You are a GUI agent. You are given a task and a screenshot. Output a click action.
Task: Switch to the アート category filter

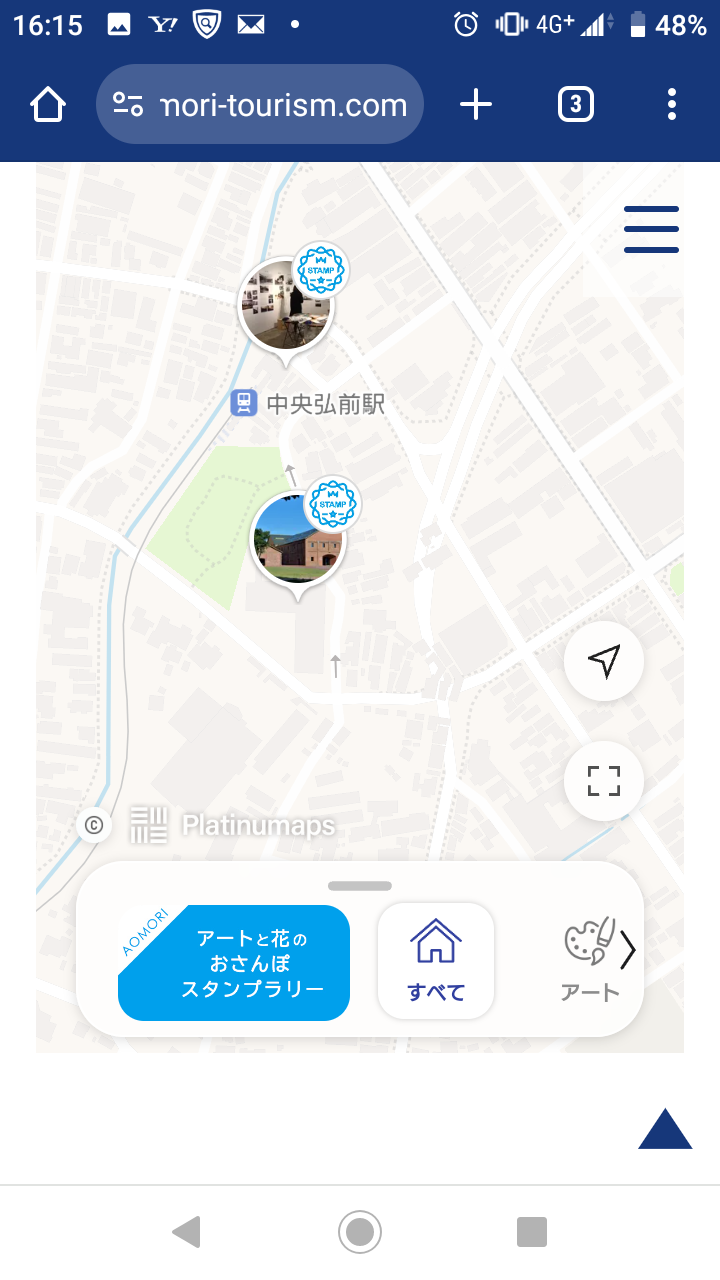point(589,961)
